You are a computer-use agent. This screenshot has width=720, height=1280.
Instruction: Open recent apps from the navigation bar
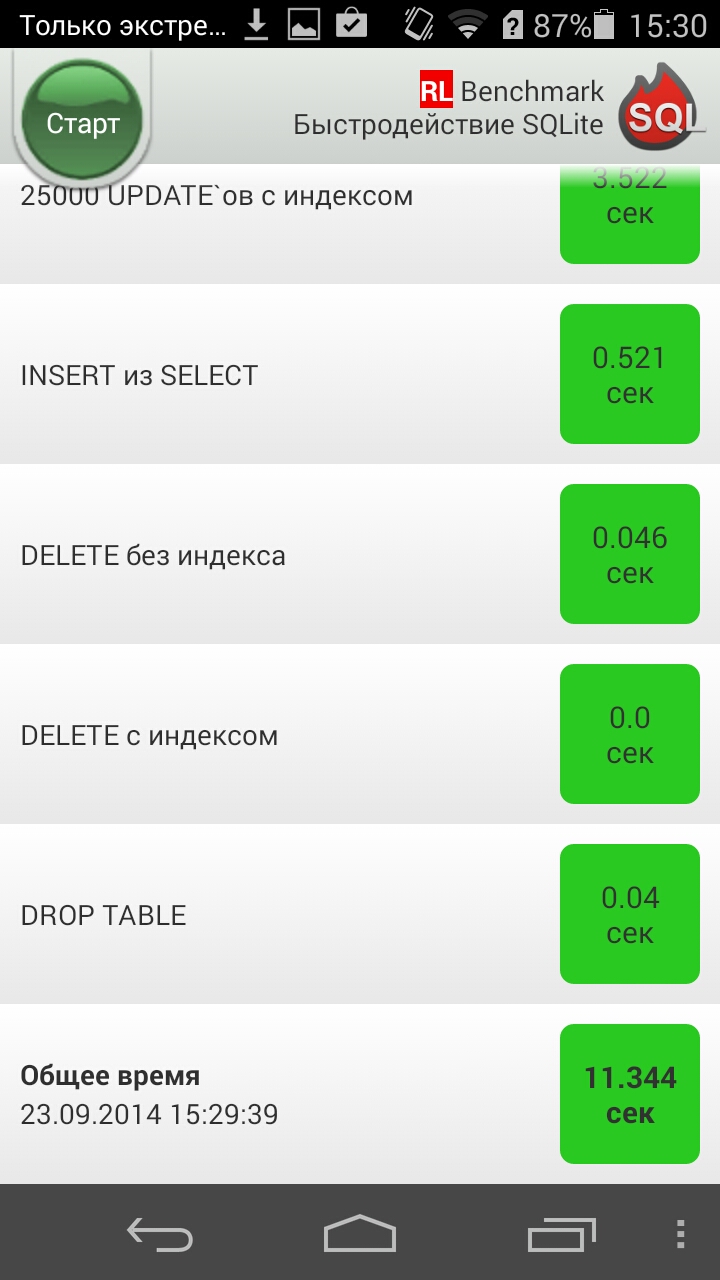point(561,1234)
